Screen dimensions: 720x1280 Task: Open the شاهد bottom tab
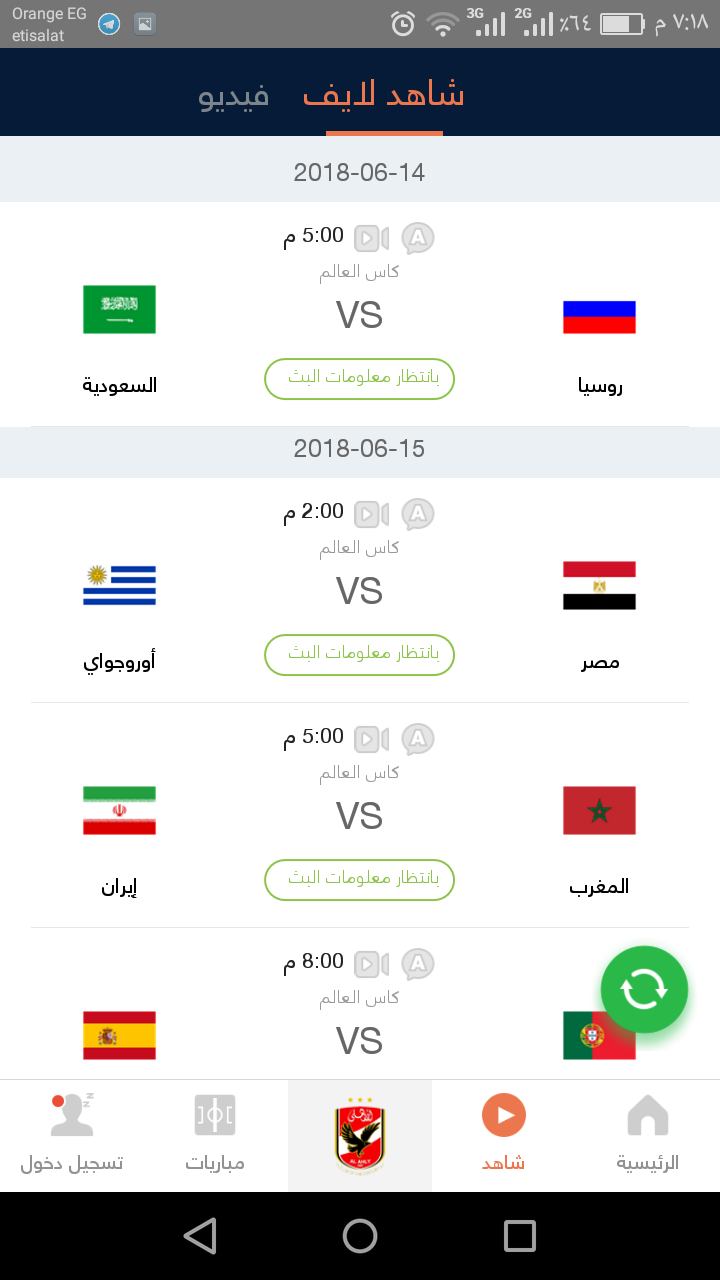pos(504,1135)
